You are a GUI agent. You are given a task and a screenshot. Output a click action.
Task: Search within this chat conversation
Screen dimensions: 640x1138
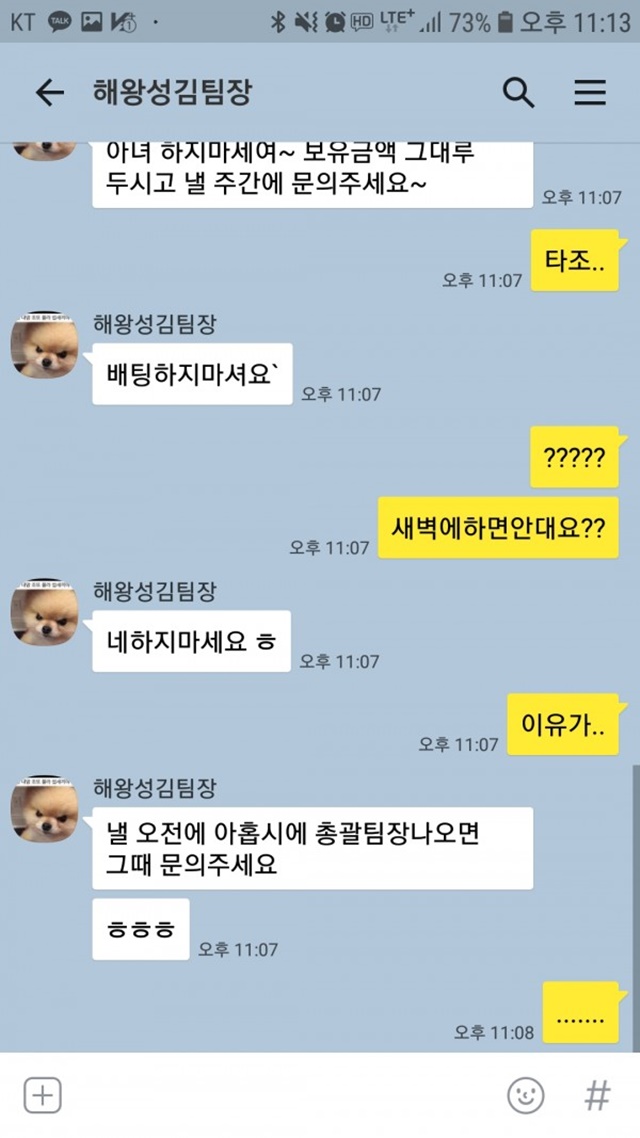pos(519,93)
